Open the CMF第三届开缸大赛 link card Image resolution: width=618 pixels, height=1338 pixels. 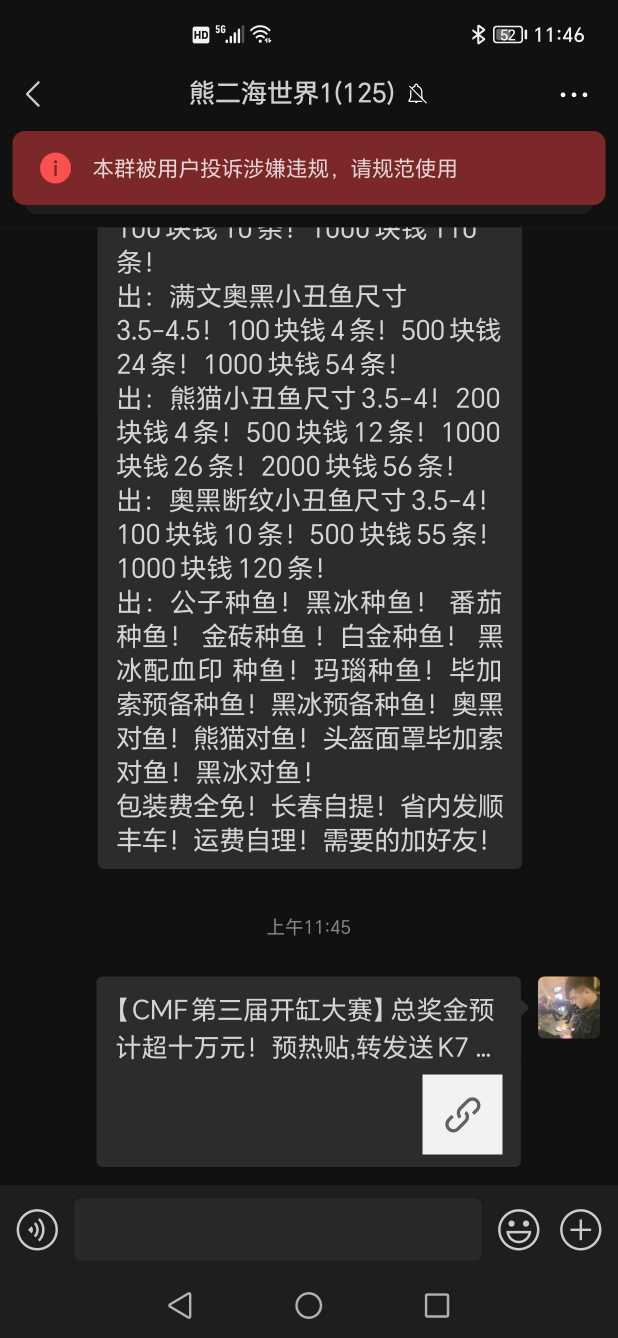point(308,1070)
